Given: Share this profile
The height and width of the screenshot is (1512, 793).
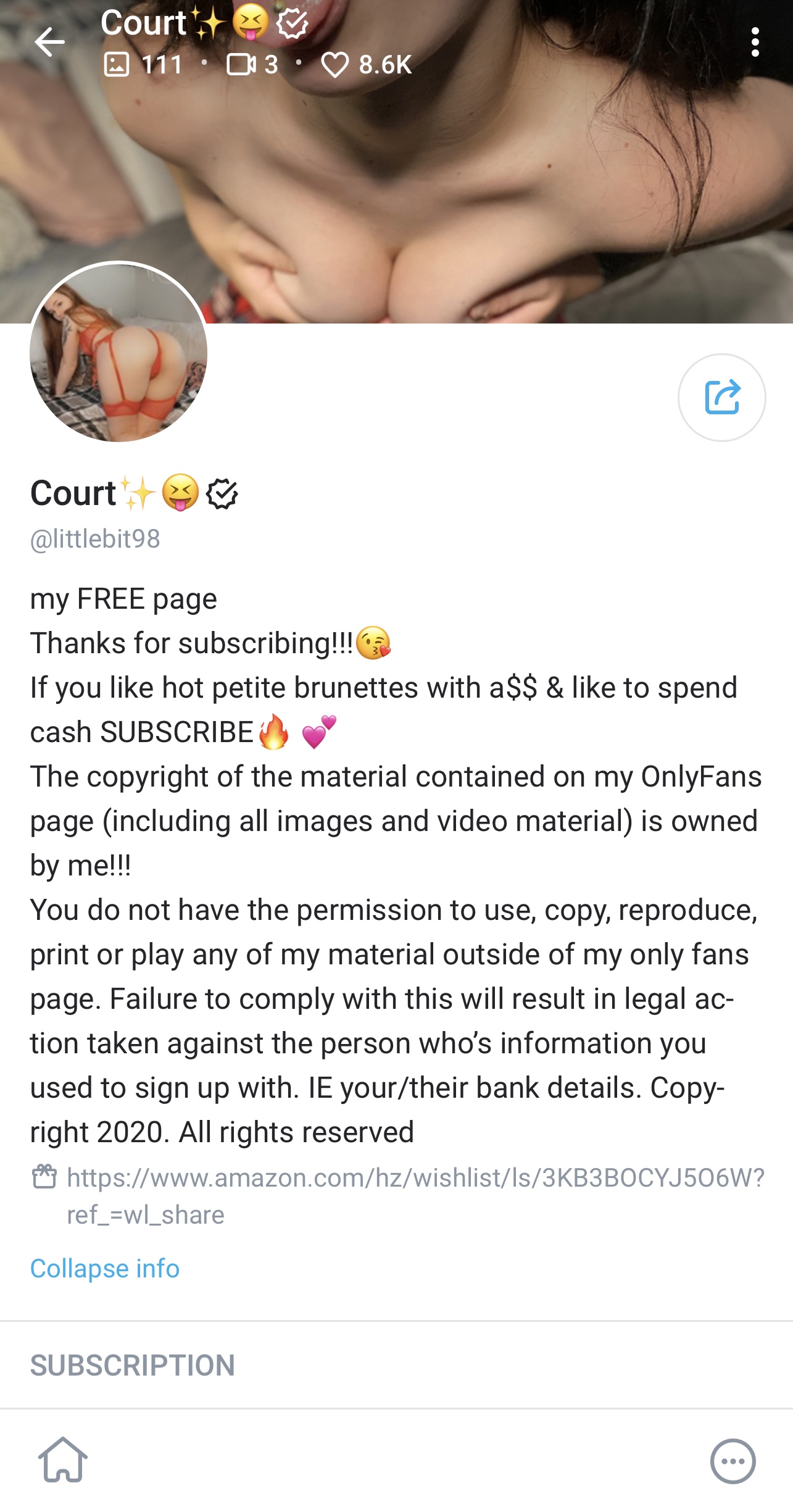Looking at the screenshot, I should [x=721, y=397].
